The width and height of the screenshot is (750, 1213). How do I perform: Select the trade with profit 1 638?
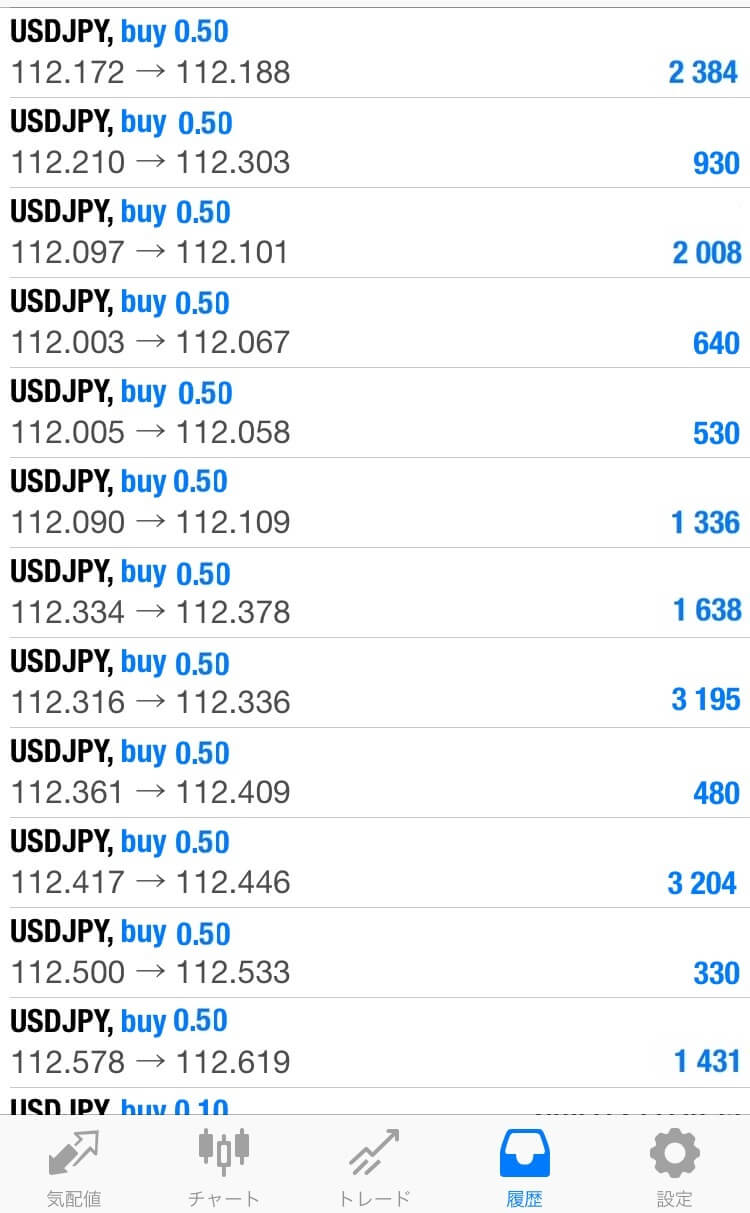click(375, 593)
